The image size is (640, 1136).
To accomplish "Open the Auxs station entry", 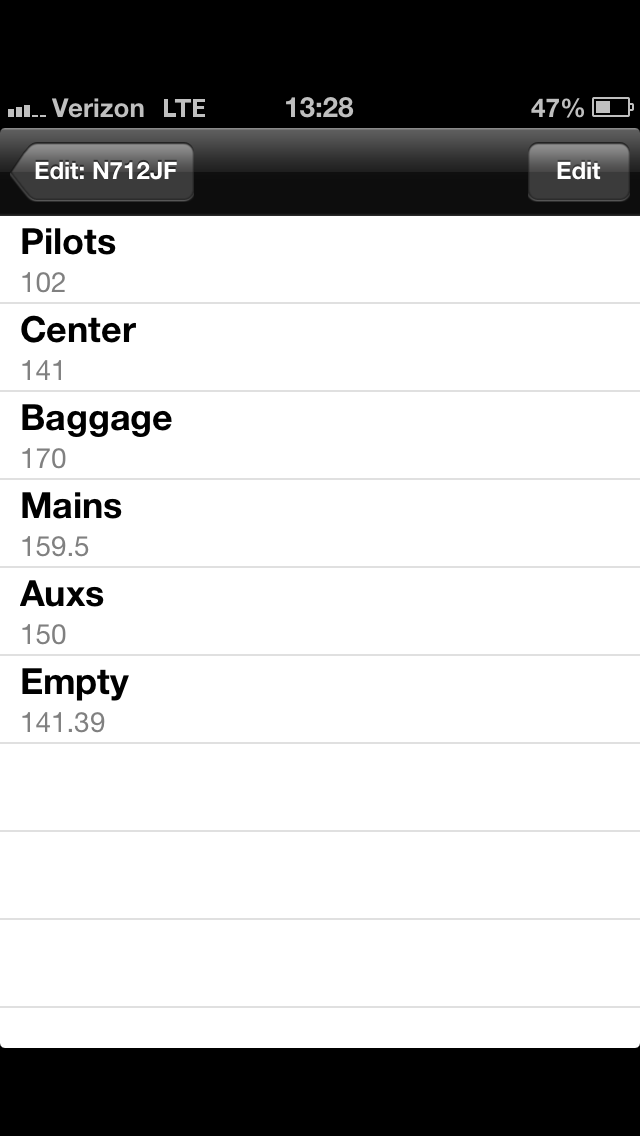I will click(x=320, y=612).
